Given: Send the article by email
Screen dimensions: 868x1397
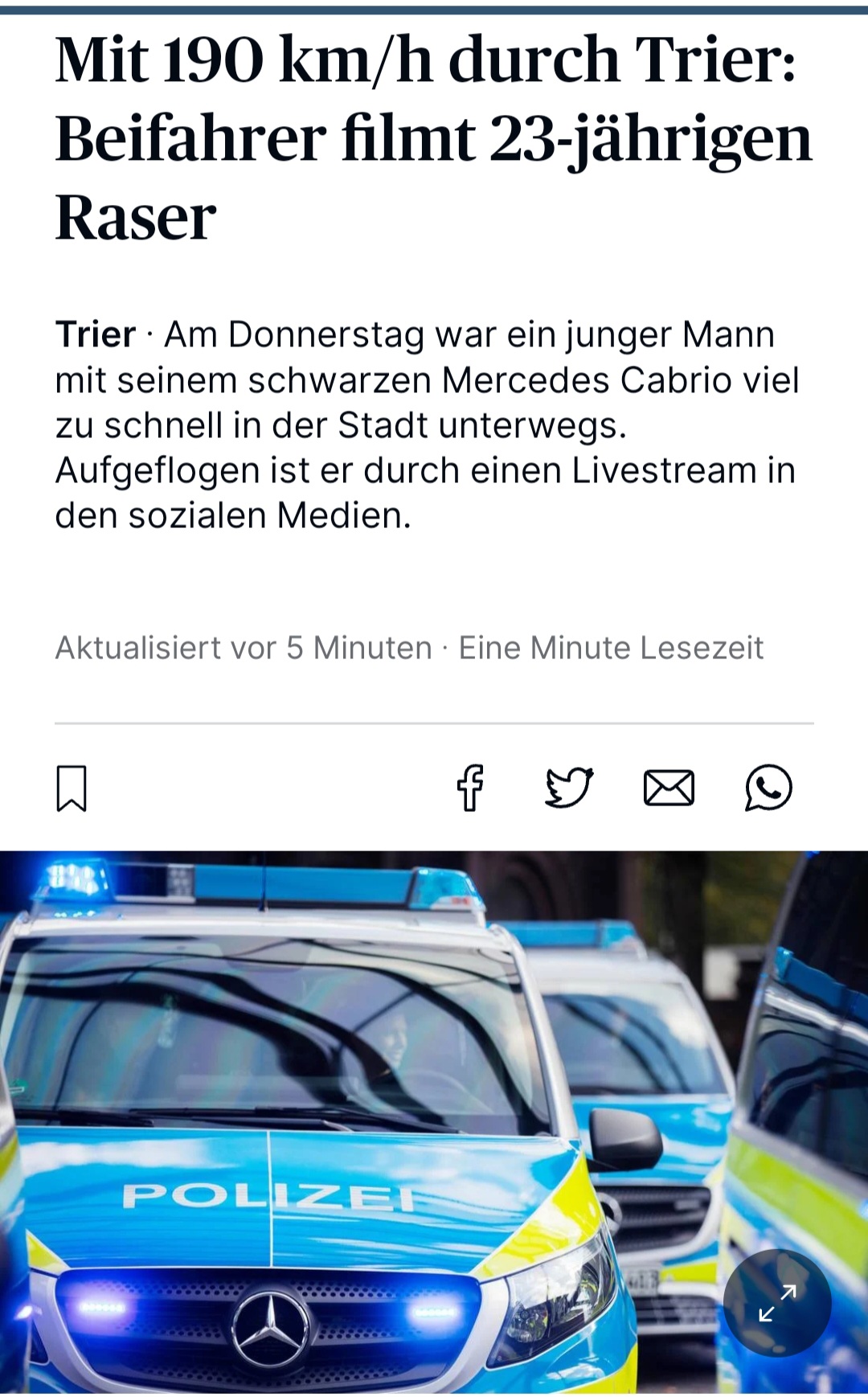Looking at the screenshot, I should 669,788.
